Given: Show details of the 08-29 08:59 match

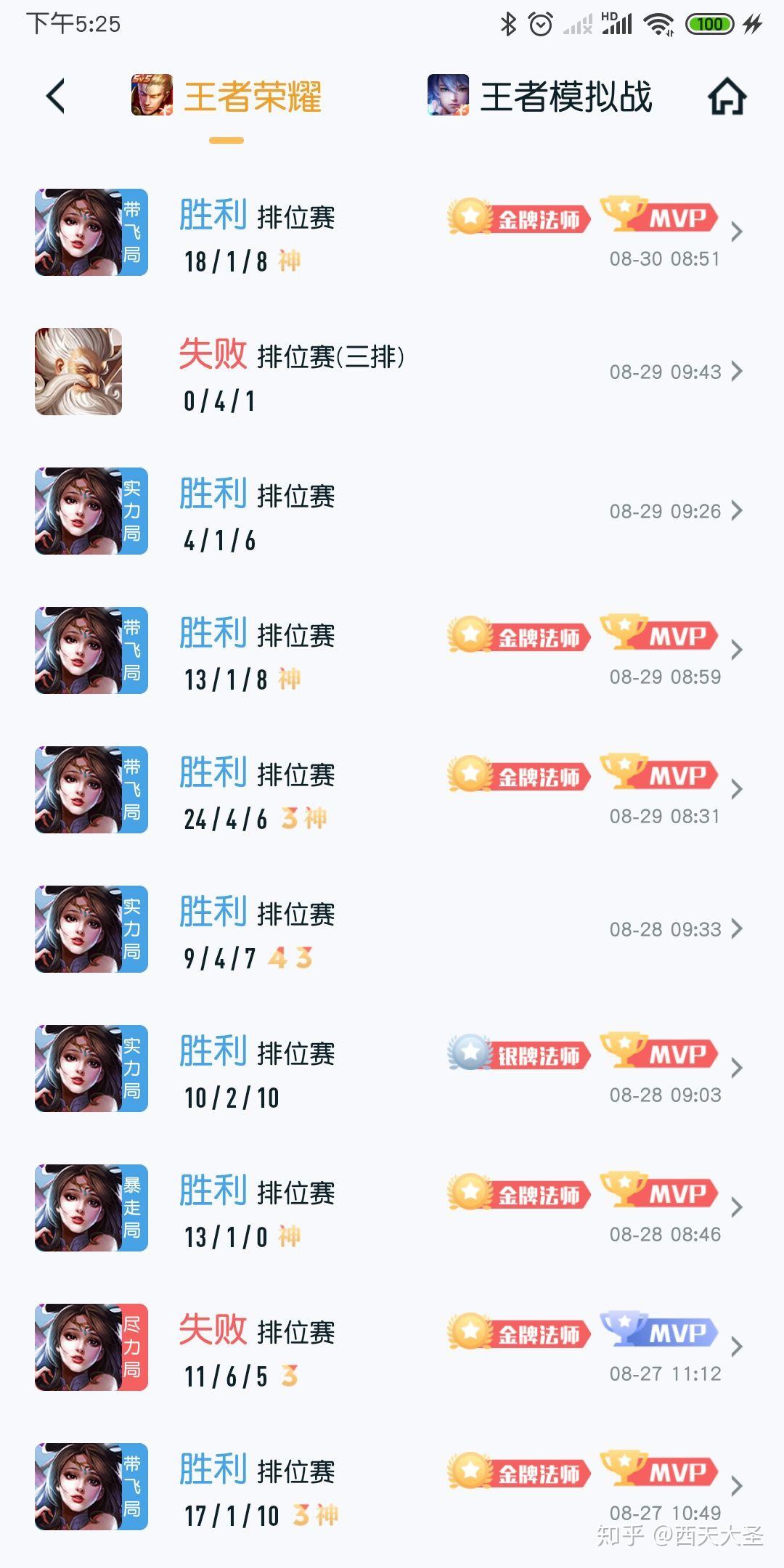Looking at the screenshot, I should coord(391,651).
